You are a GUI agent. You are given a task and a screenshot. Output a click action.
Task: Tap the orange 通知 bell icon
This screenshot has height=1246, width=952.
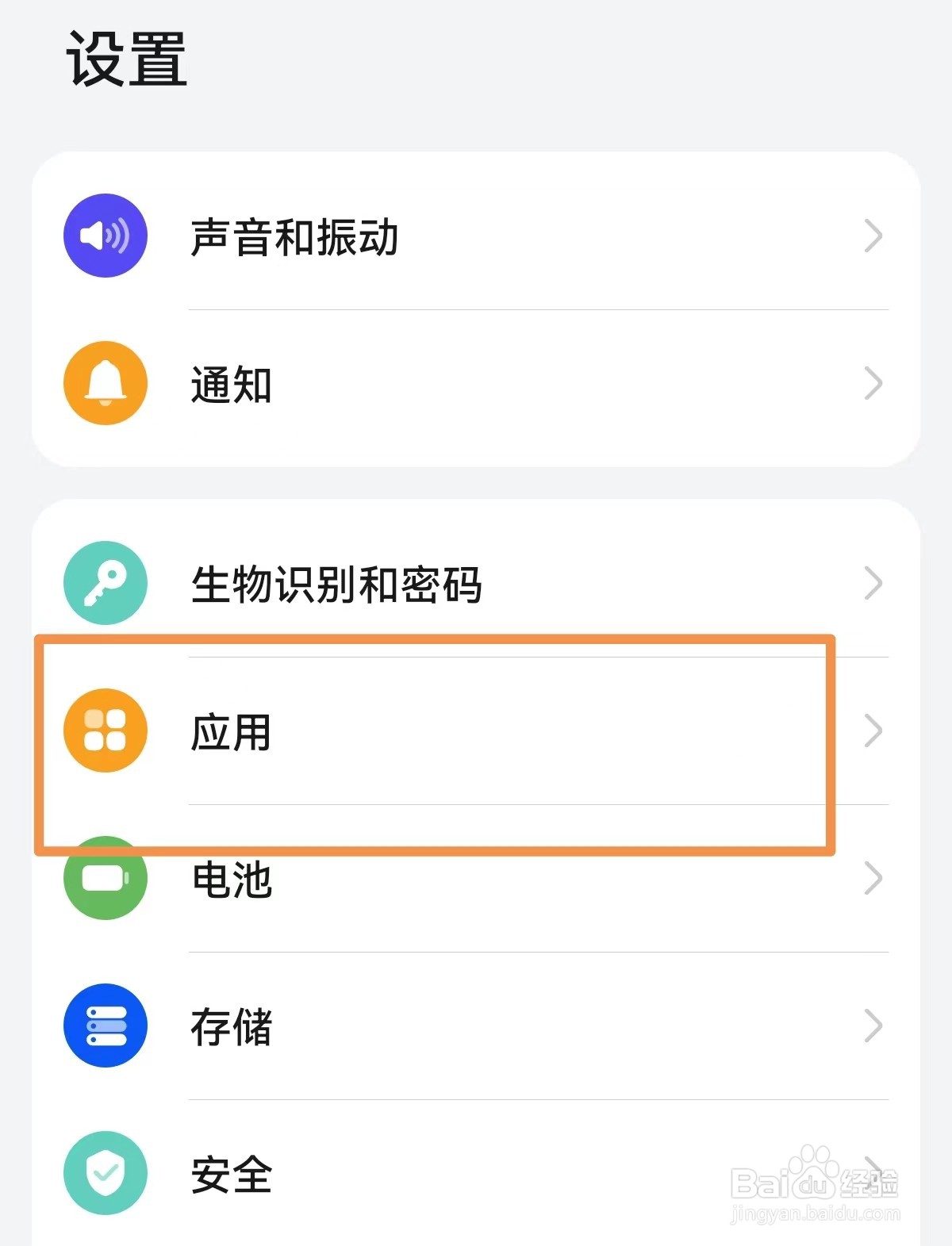pos(104,383)
